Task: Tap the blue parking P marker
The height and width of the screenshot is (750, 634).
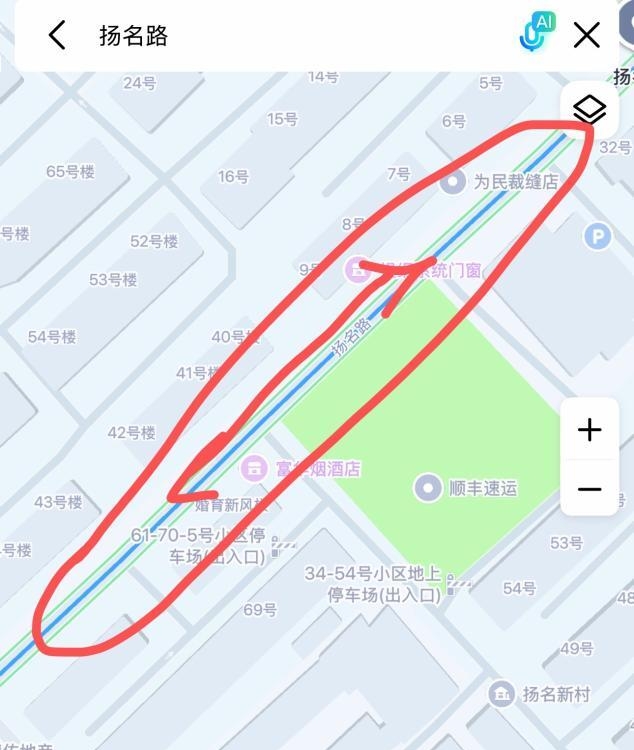Action: click(598, 237)
